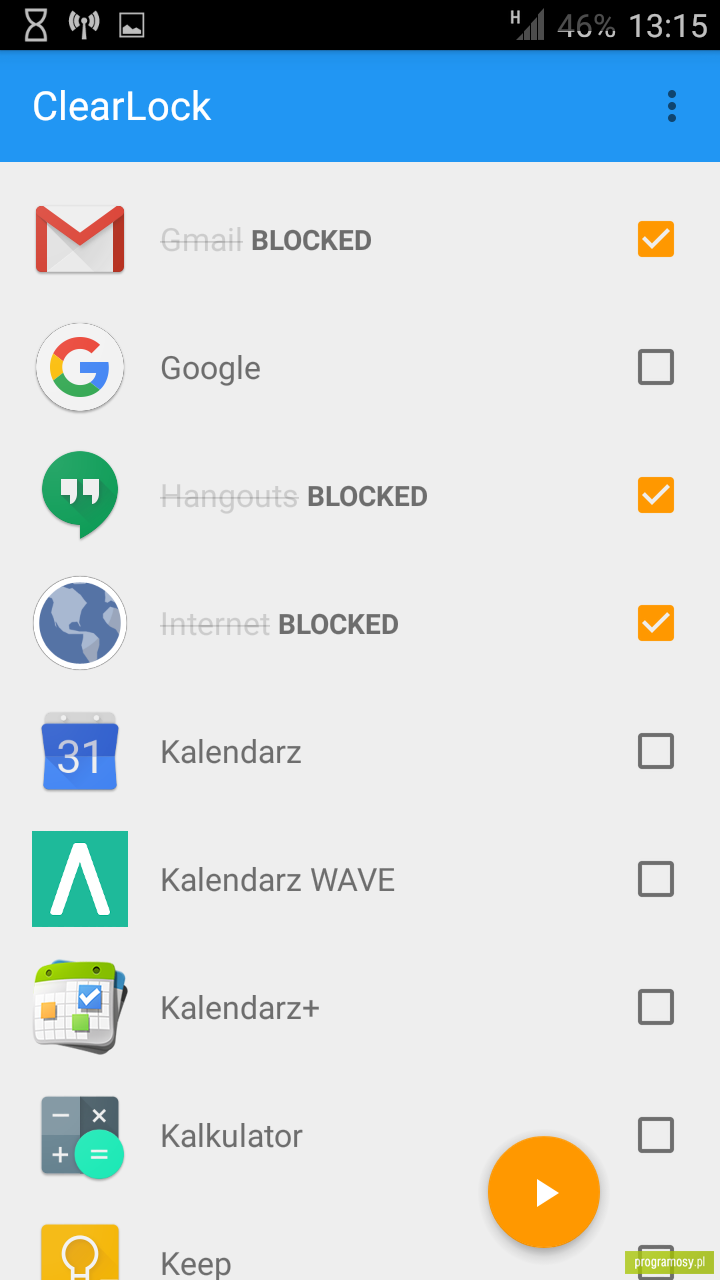This screenshot has width=720, height=1280.
Task: Check the box next to Google
Action: pyautogui.click(x=656, y=367)
